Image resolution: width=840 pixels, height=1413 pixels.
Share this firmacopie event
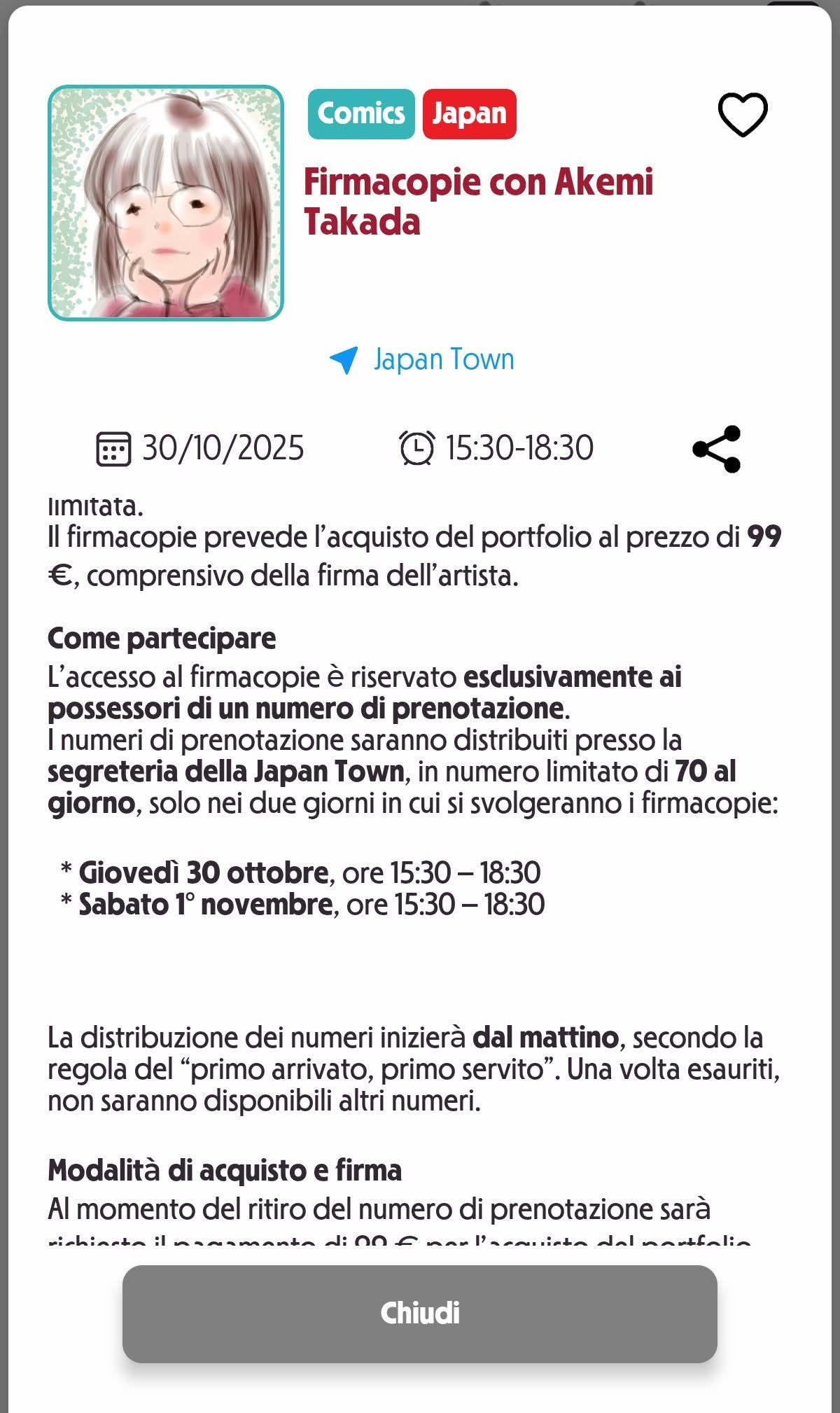tap(716, 449)
